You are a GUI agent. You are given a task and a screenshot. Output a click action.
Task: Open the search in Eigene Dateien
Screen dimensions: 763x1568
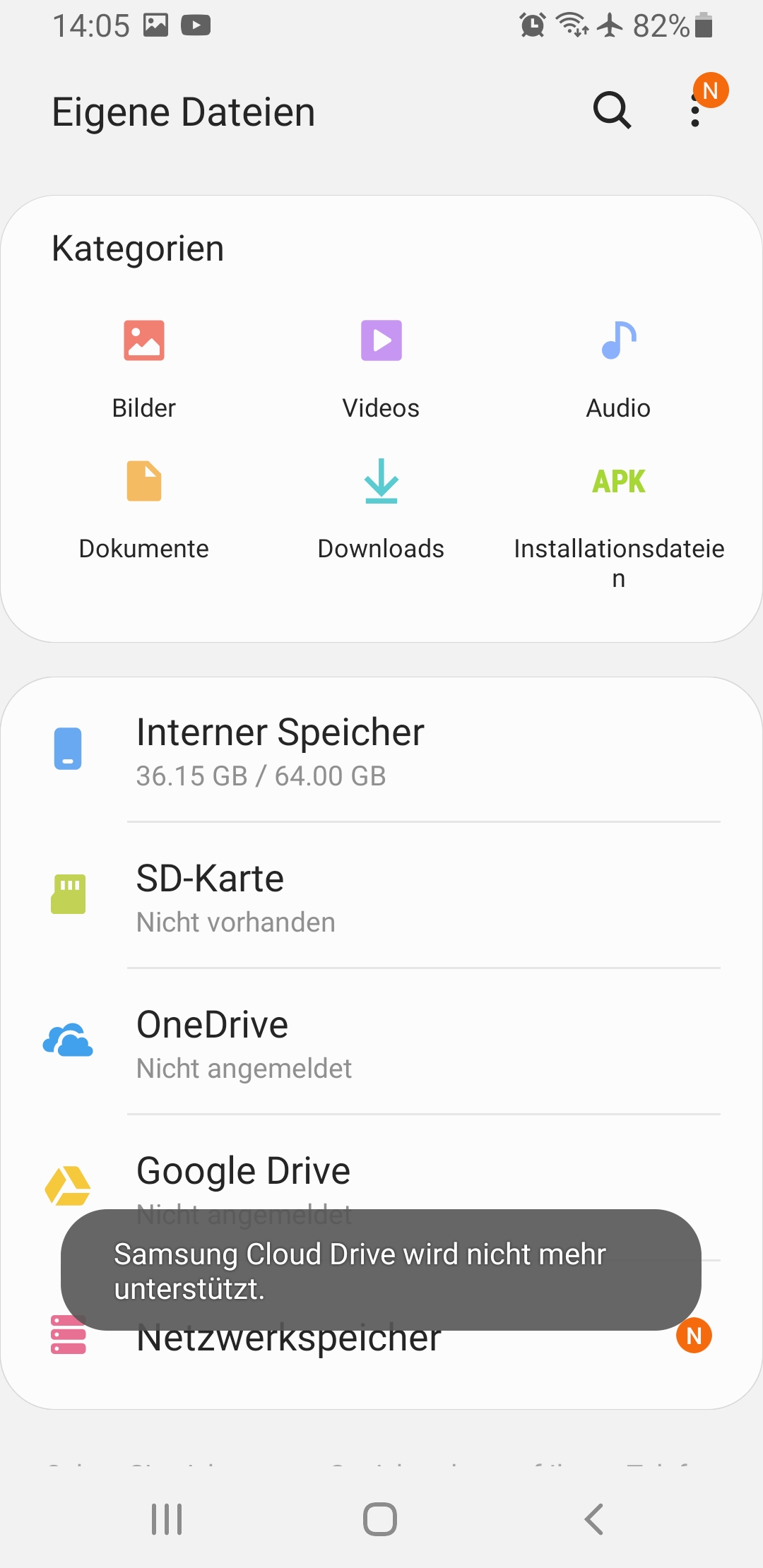pos(612,110)
